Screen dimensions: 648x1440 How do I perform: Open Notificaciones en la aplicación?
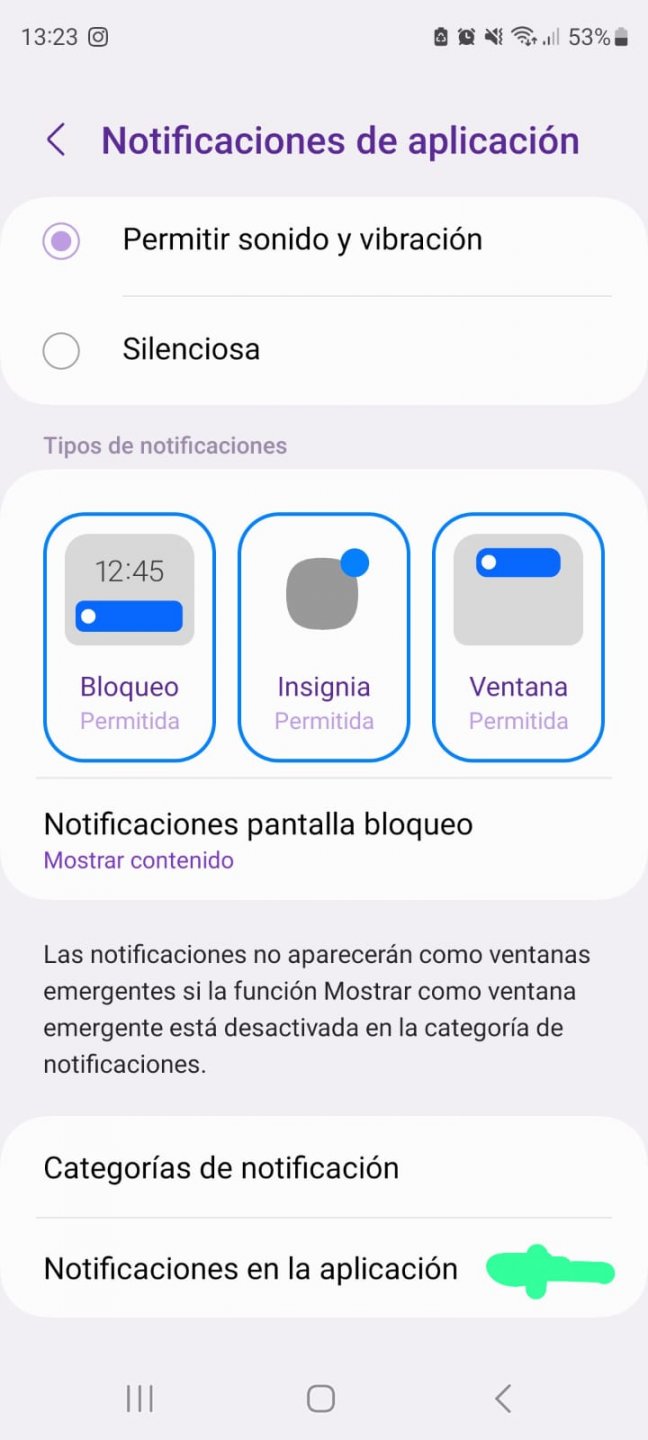coord(250,1269)
